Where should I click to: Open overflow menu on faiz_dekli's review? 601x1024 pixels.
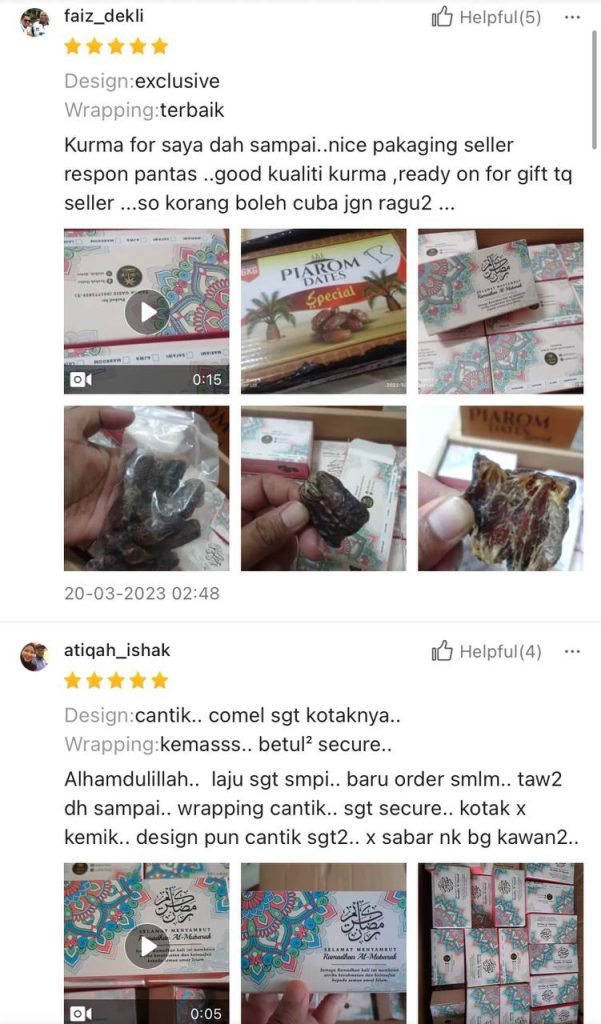[x=572, y=17]
